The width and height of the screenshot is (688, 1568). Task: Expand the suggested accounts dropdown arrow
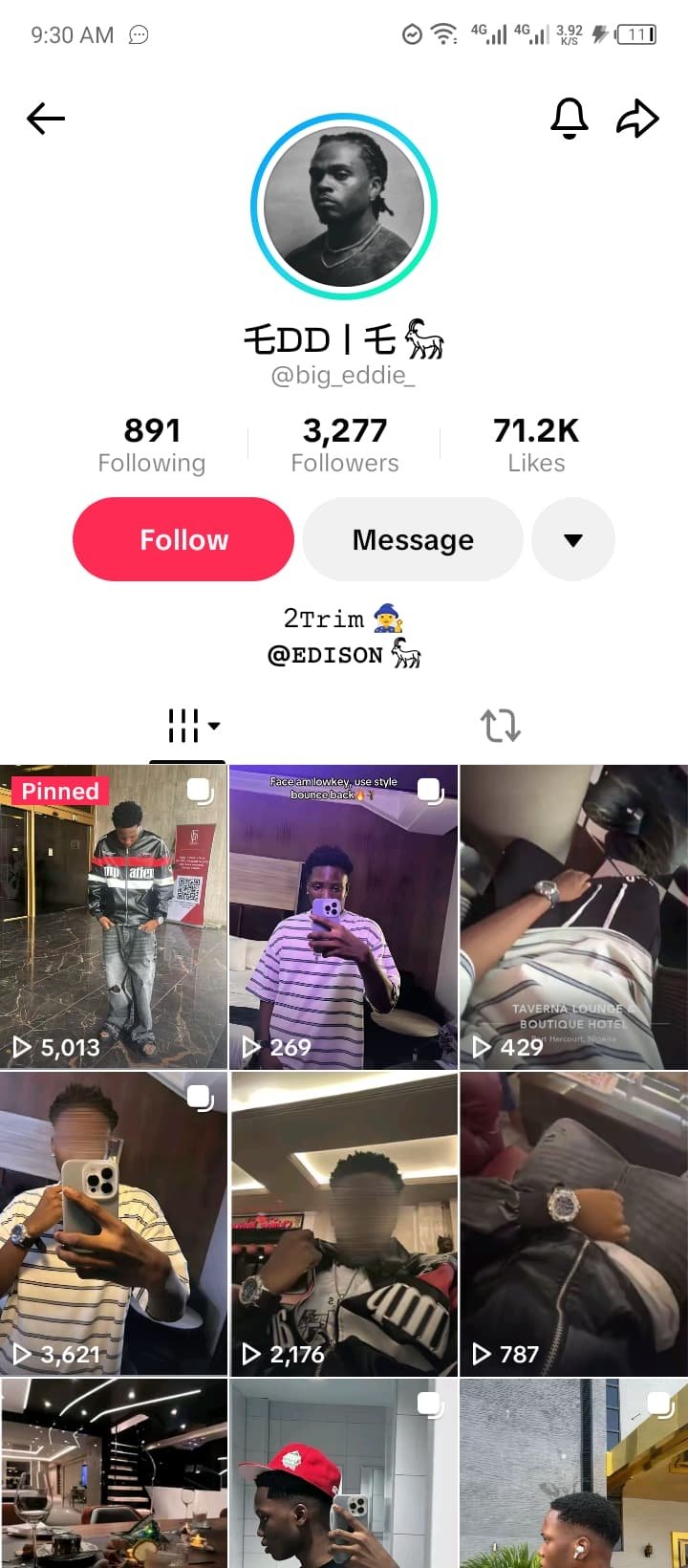pyautogui.click(x=572, y=539)
